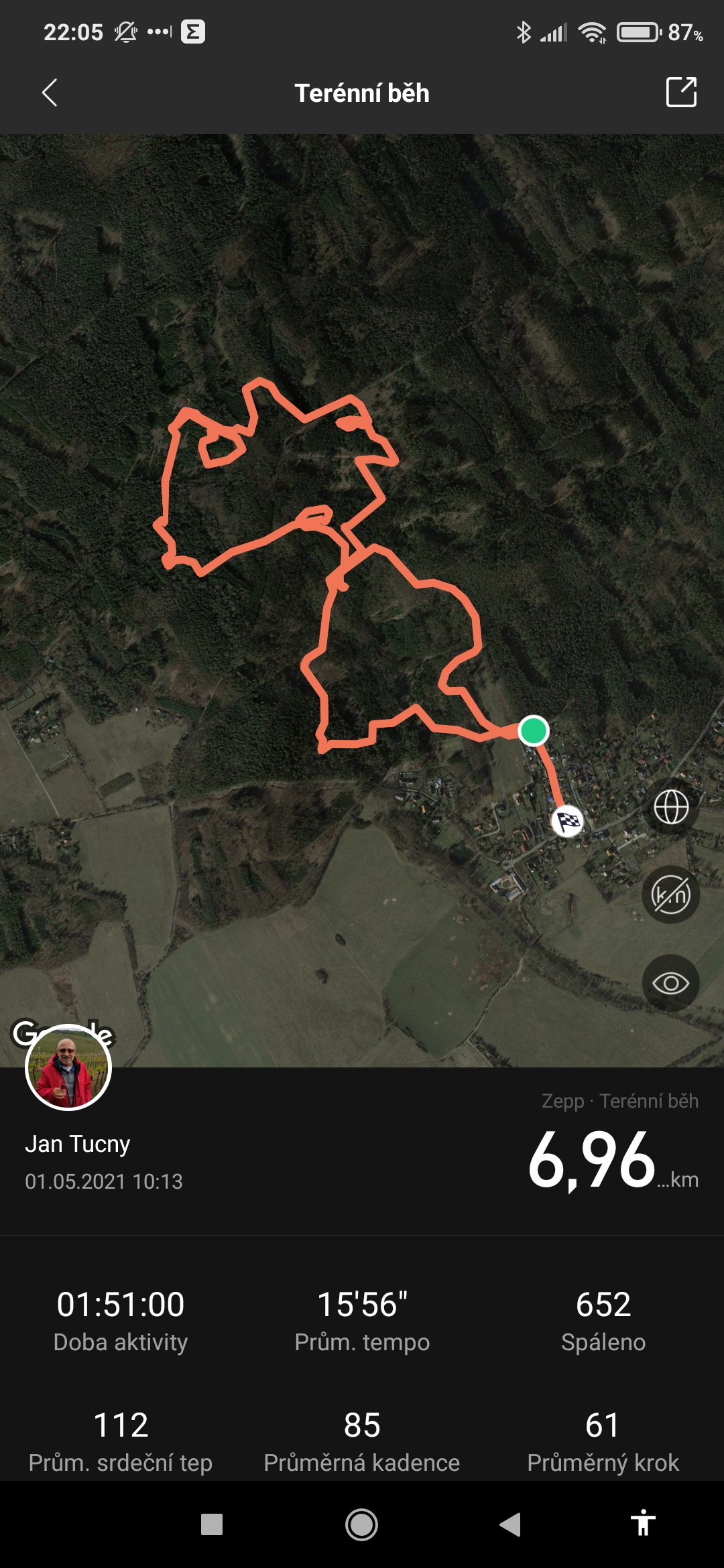Viewport: 724px width, 1568px height.
Task: Hide the route with the eye icon
Action: (x=671, y=983)
